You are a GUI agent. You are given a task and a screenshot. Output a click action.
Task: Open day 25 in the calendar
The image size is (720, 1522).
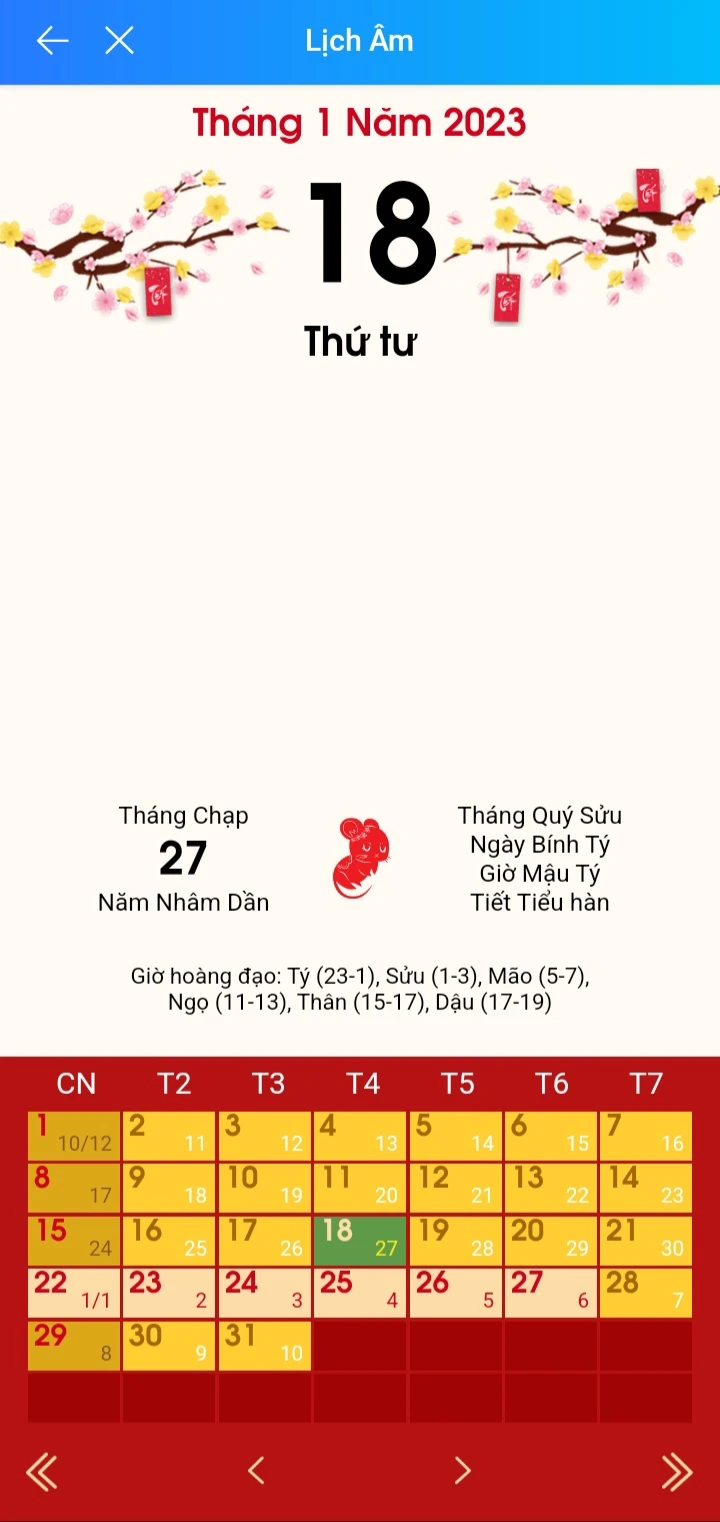tap(360, 1293)
